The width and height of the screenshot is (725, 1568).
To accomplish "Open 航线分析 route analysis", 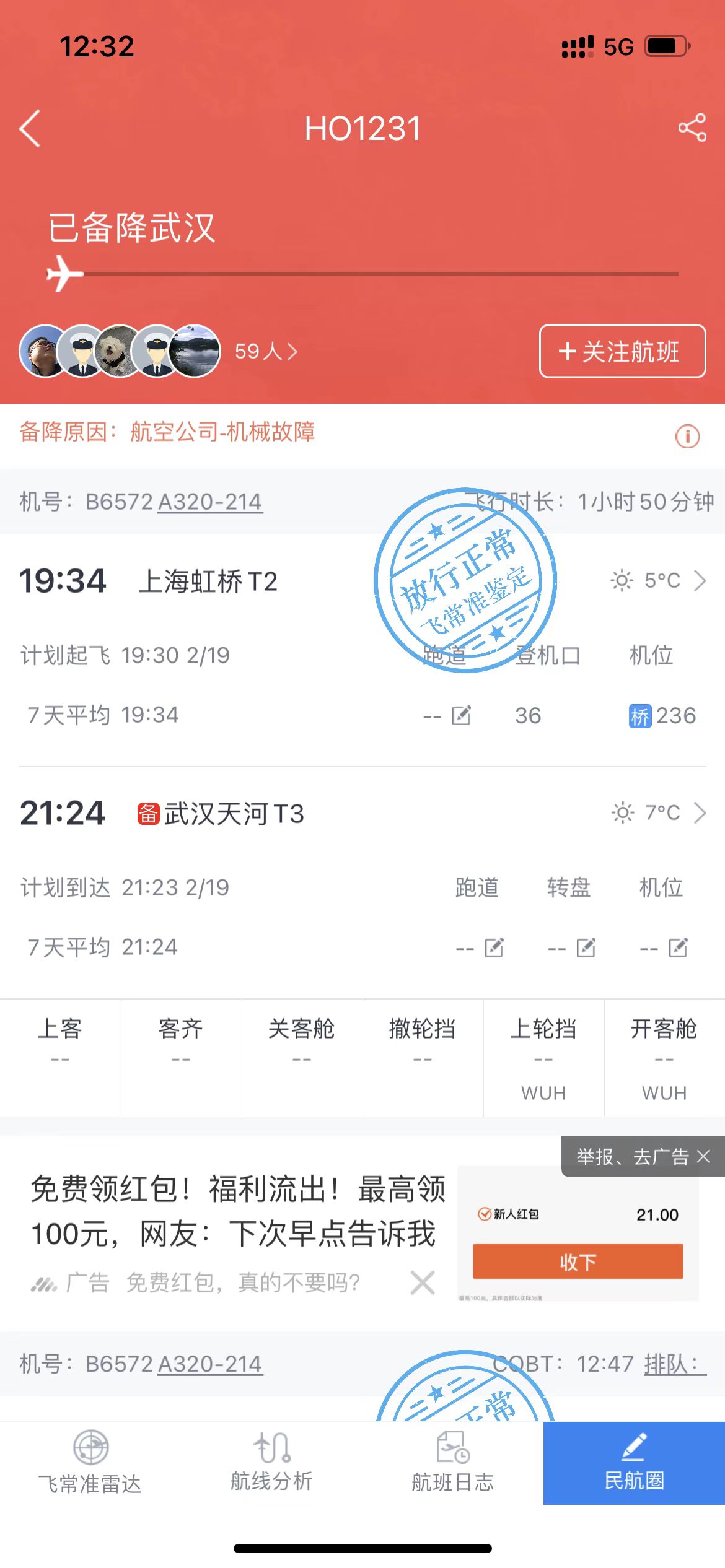I will pos(271,1463).
